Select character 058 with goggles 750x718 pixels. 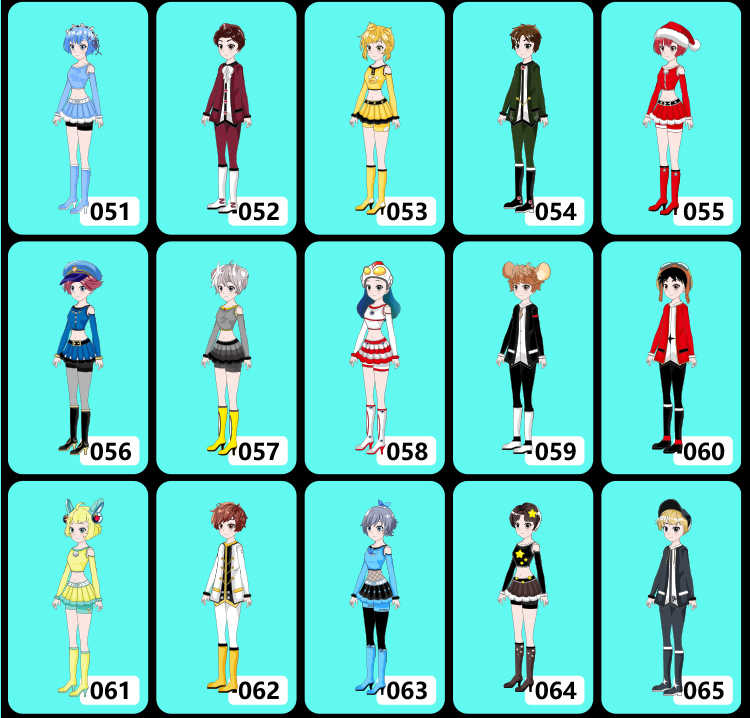(374, 357)
